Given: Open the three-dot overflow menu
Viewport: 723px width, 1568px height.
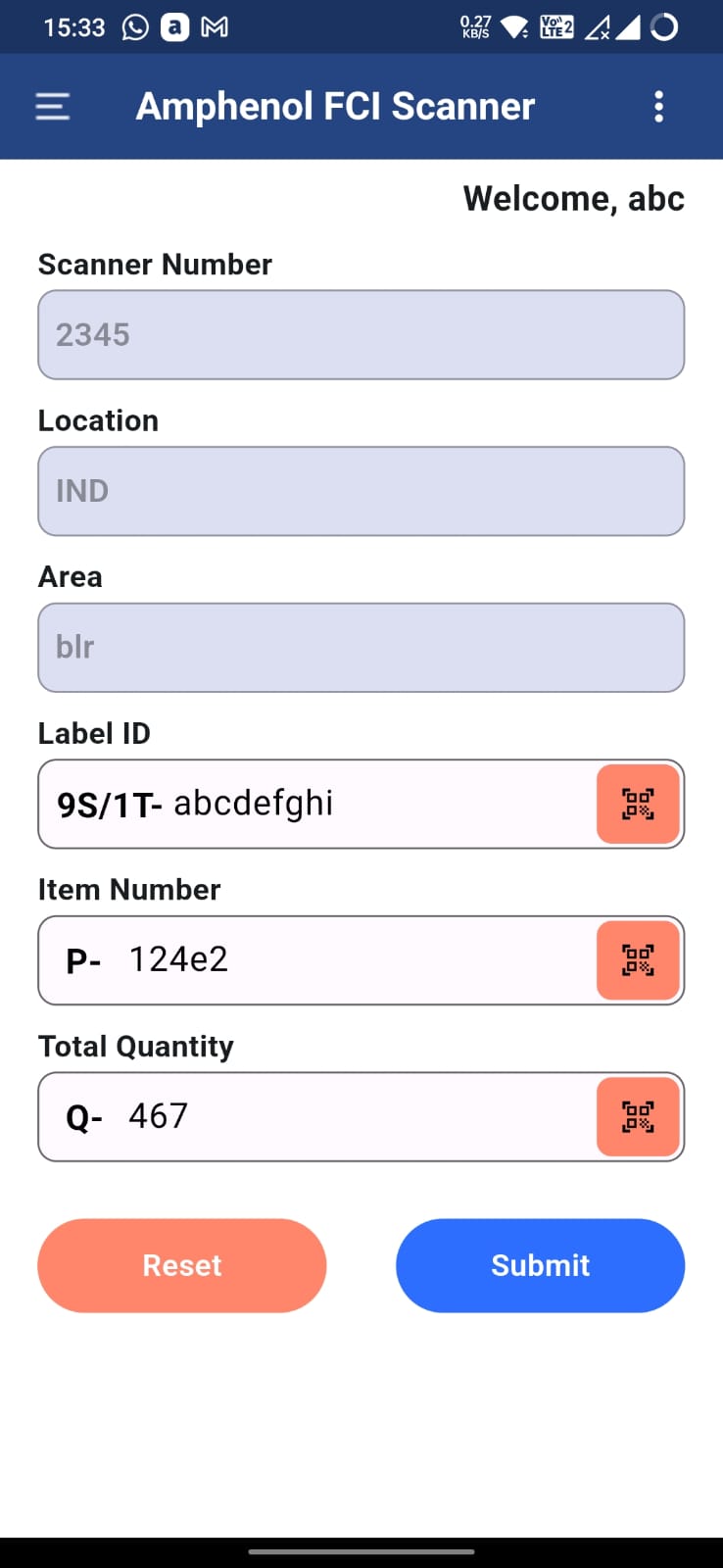Looking at the screenshot, I should coord(658,106).
